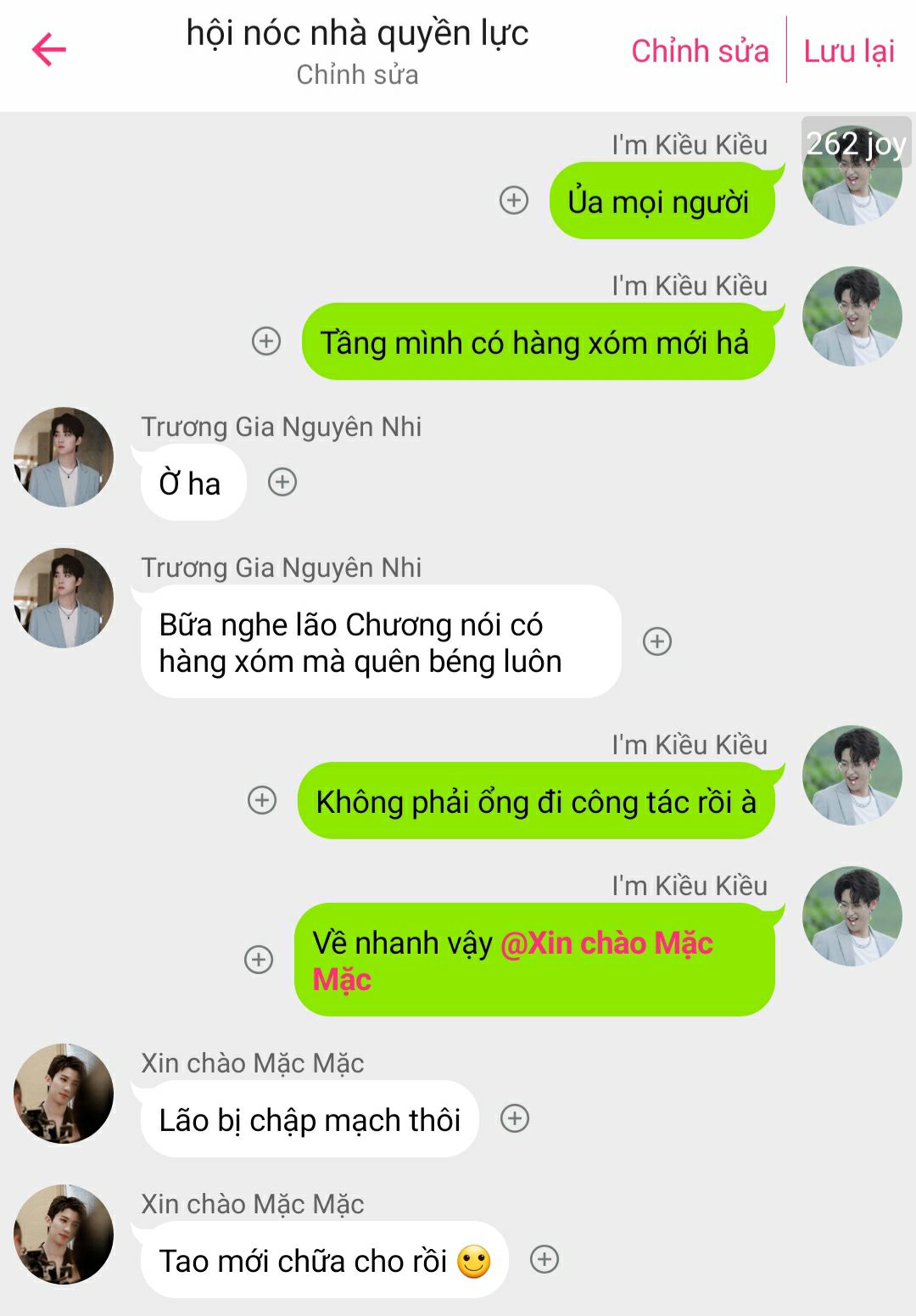Tap plus icon beside "Không phải ổng đi công tác"
The height and width of the screenshot is (1316, 916).
pyautogui.click(x=262, y=800)
